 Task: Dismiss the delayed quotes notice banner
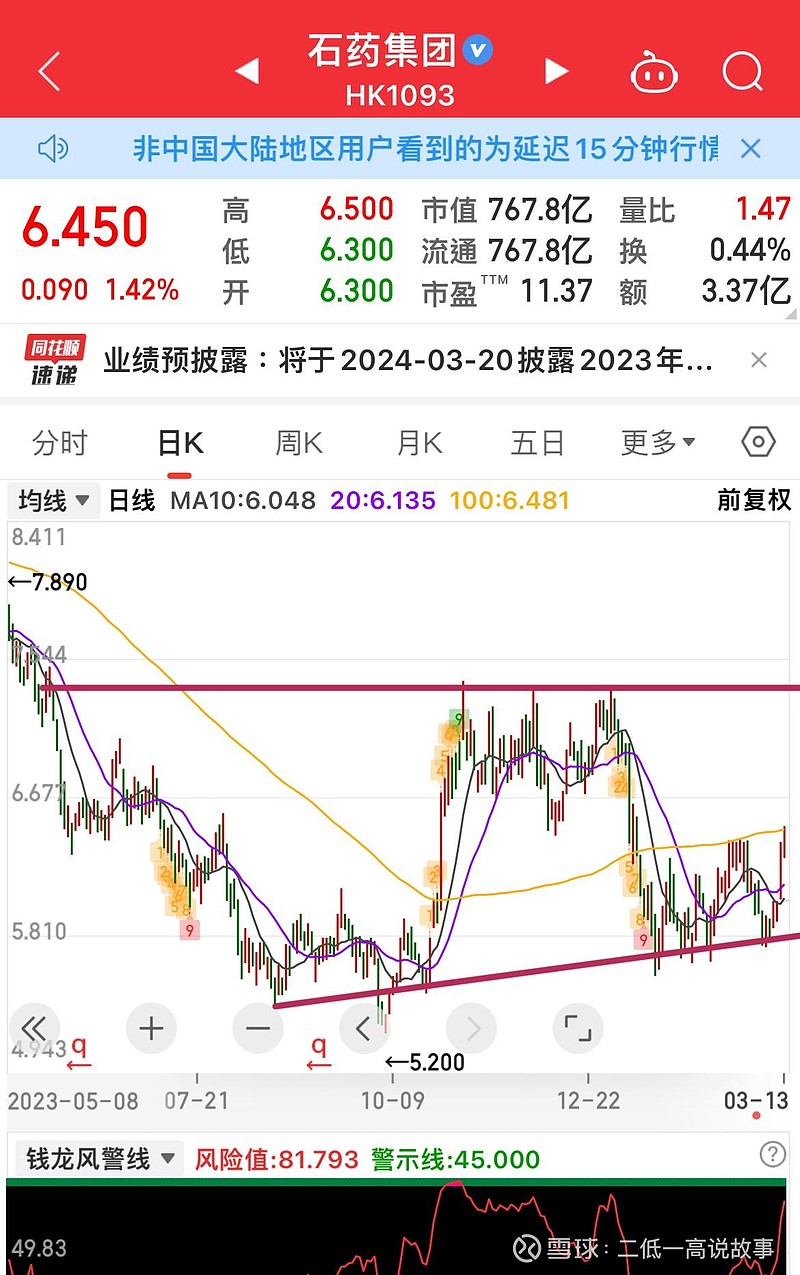pos(752,148)
